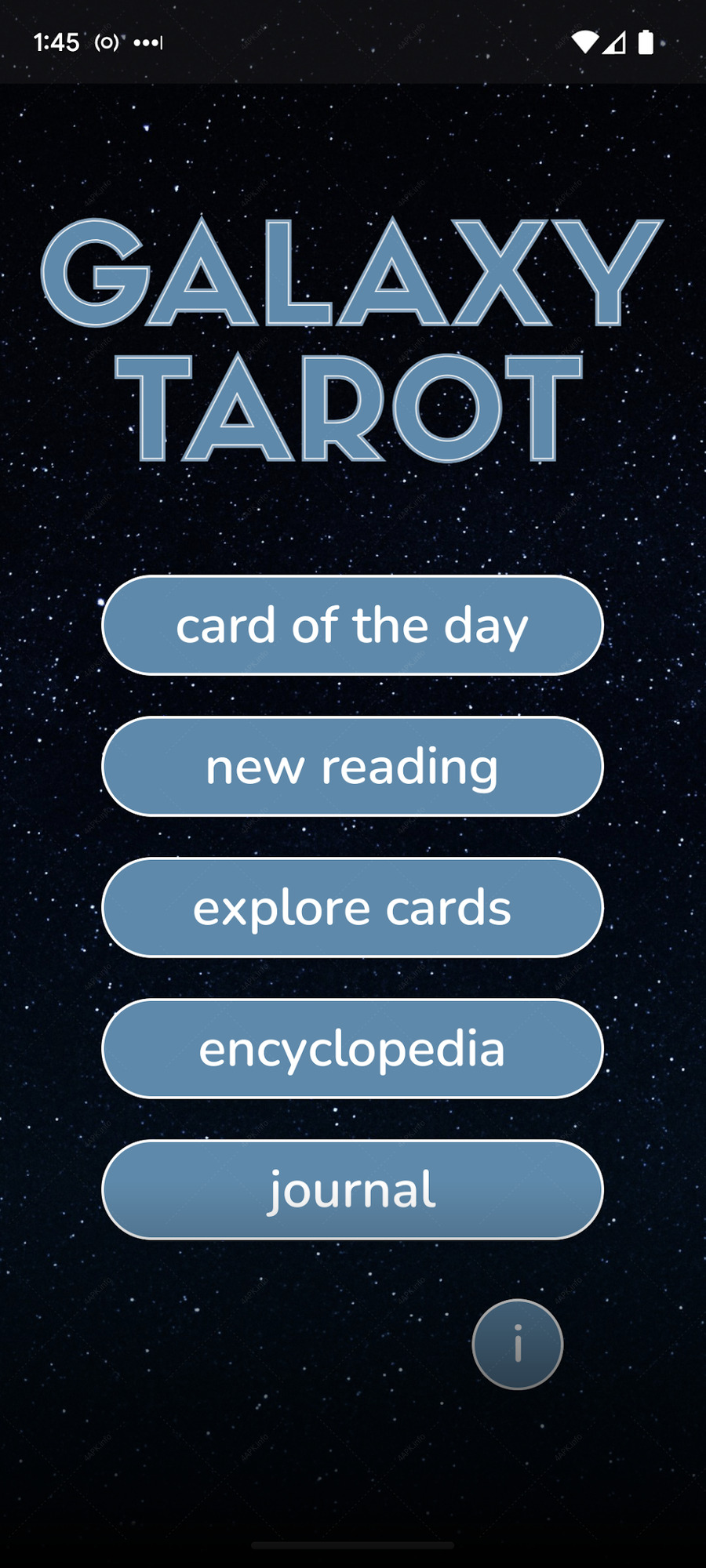Screen dimensions: 706x1568
Task: Start a new reading
Action: pyautogui.click(x=352, y=766)
